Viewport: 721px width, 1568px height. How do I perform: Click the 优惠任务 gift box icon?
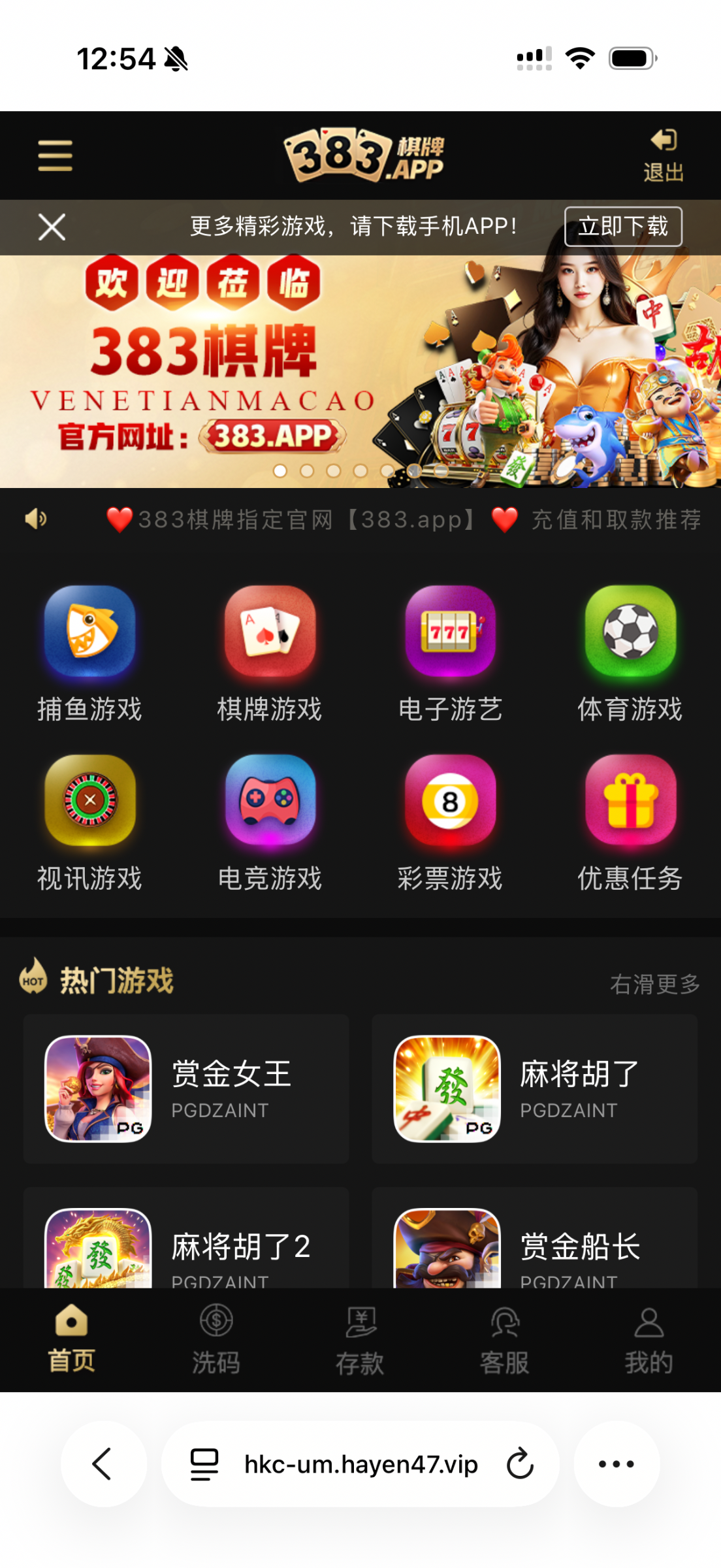point(630,802)
